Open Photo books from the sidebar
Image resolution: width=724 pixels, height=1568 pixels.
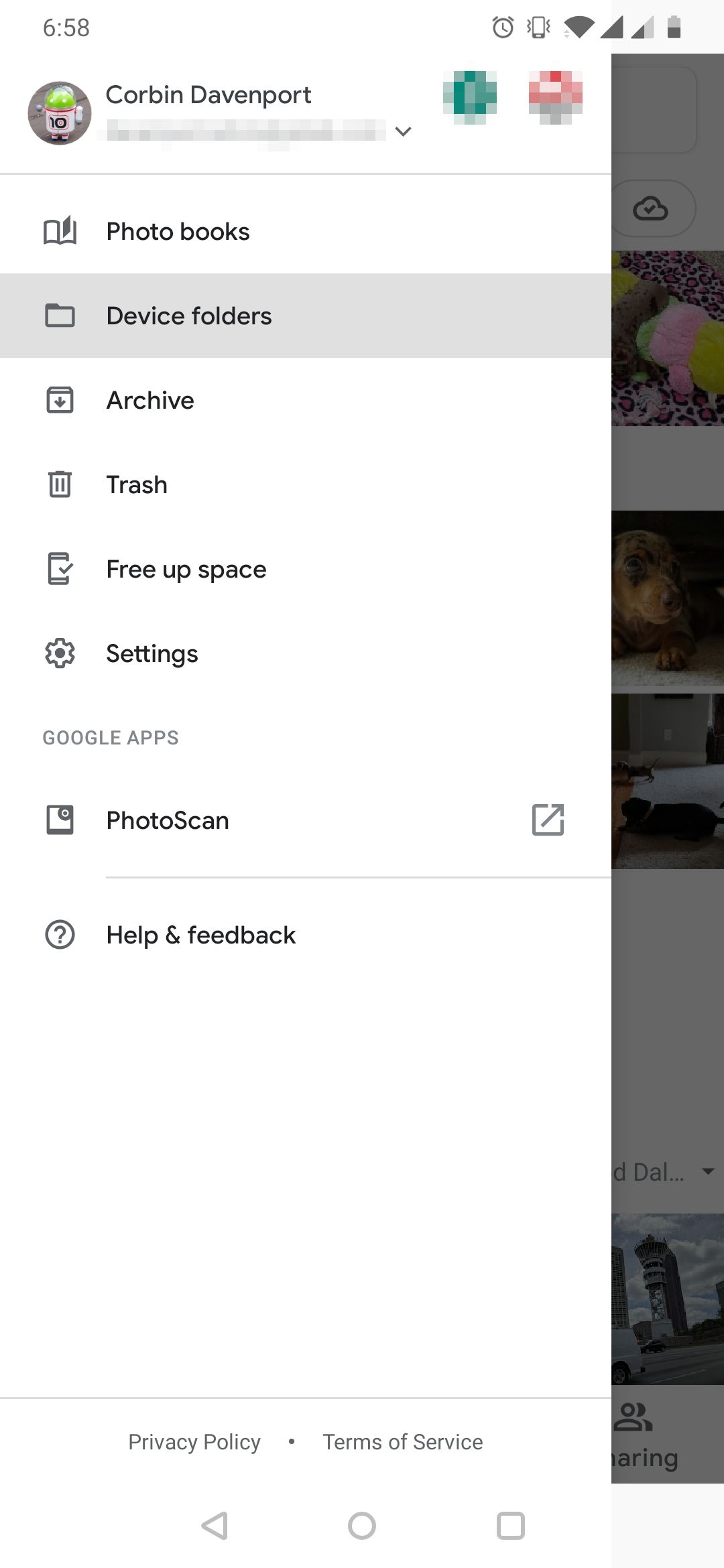178,231
